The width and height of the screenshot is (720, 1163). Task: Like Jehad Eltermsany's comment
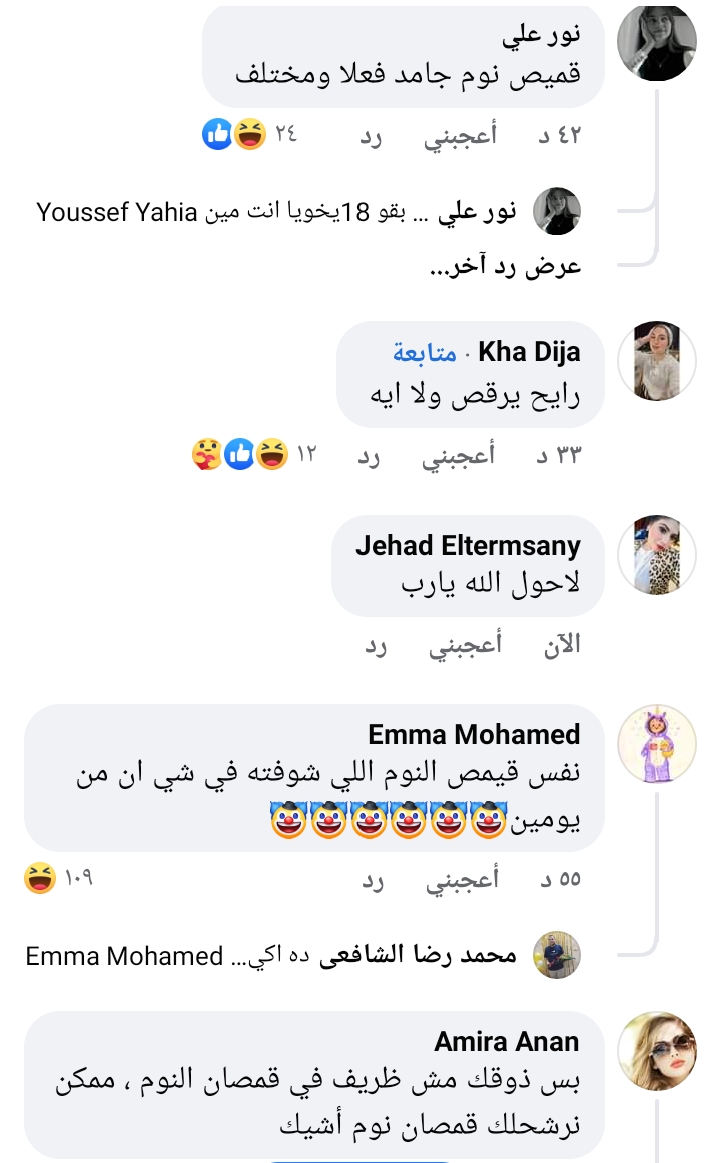(x=465, y=646)
